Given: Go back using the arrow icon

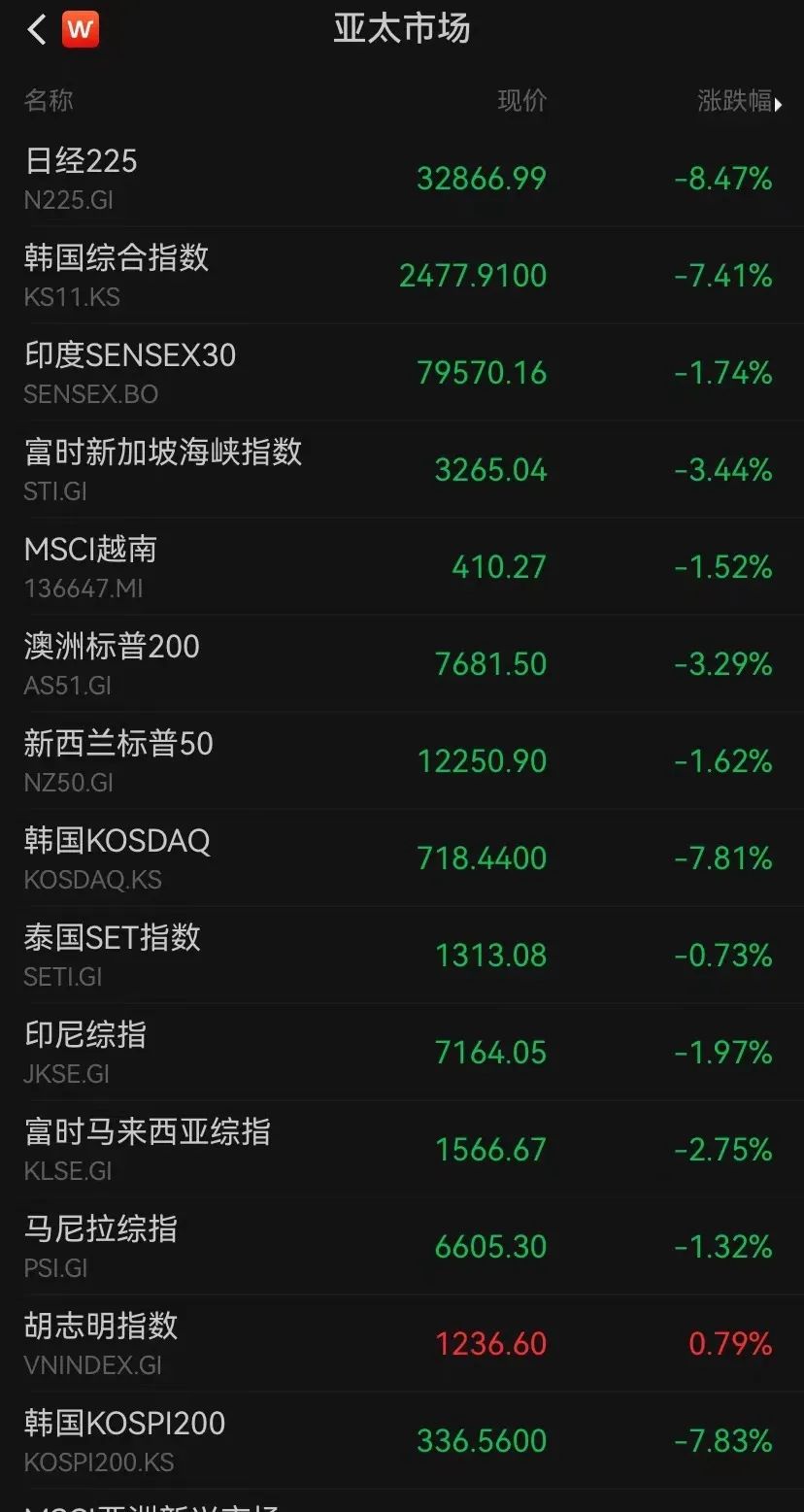Looking at the screenshot, I should click(37, 30).
